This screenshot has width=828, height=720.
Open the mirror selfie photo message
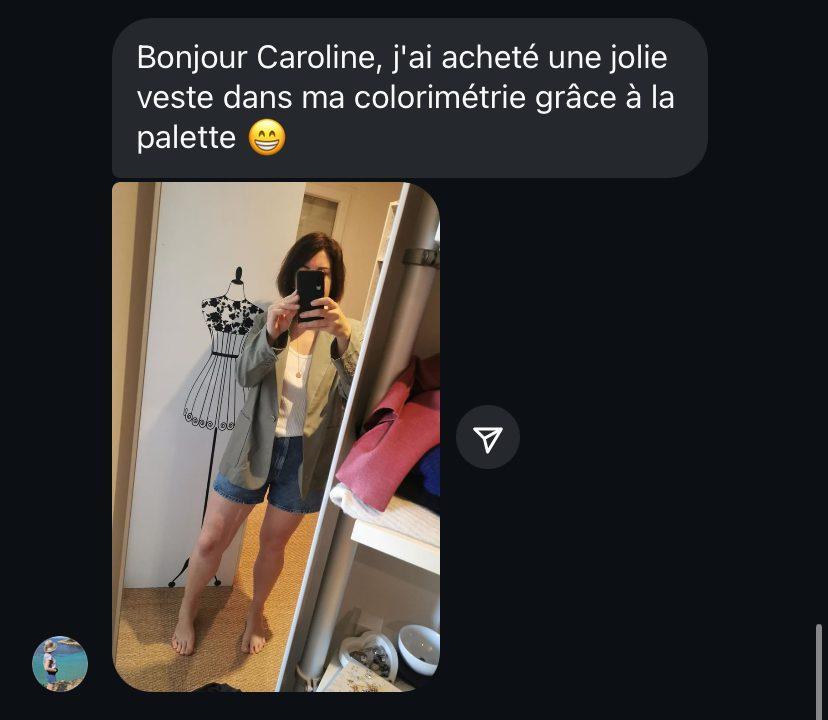click(276, 437)
